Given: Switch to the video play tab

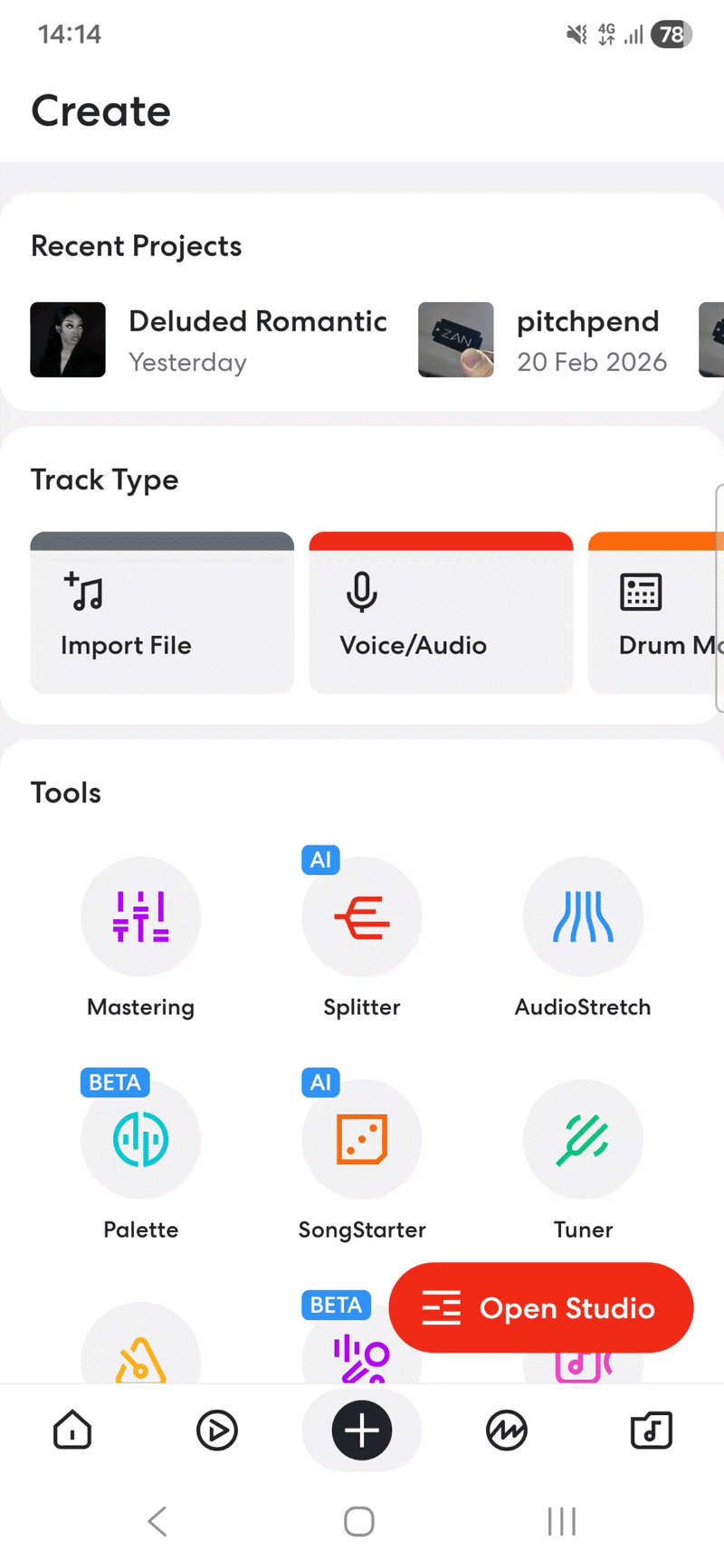Looking at the screenshot, I should click(x=217, y=1430).
